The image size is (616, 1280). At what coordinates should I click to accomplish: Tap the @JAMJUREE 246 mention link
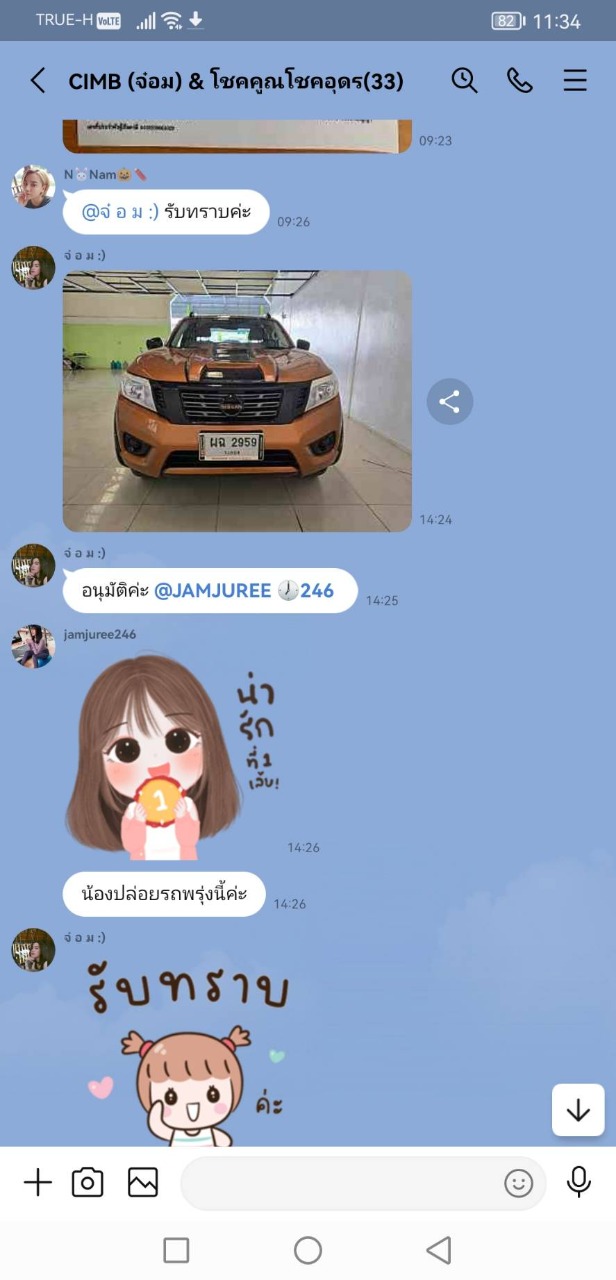coord(244,591)
